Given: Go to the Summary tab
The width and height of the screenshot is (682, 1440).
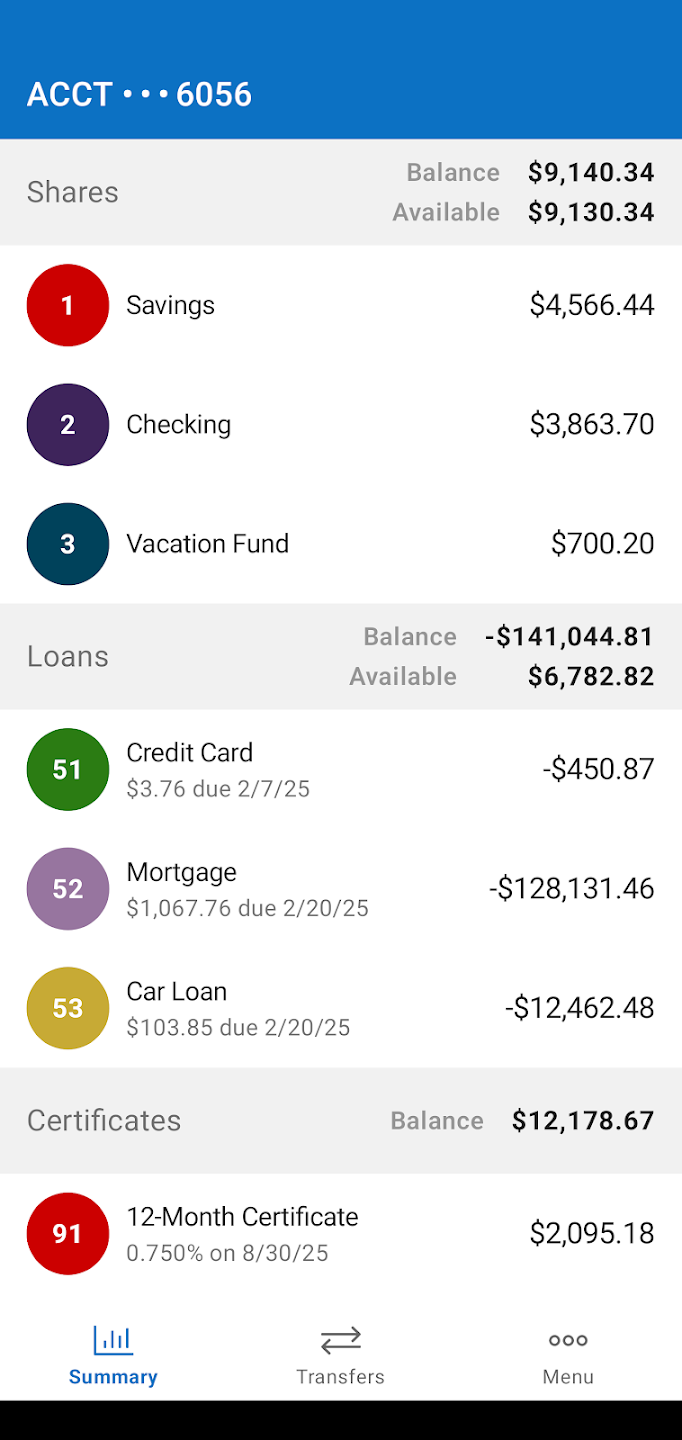Looking at the screenshot, I should pos(113,1355).
